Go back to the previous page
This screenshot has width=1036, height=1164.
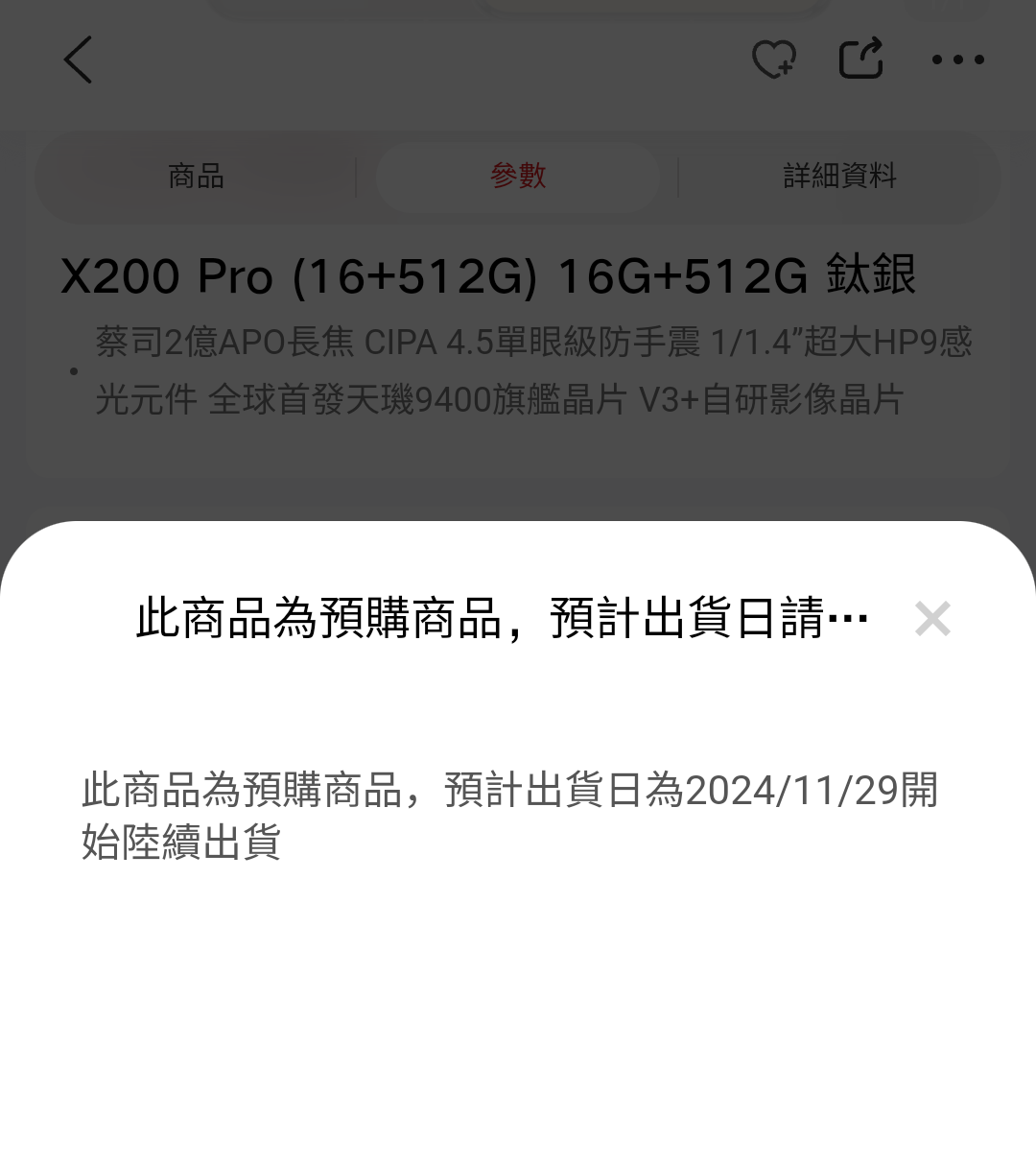(x=79, y=59)
